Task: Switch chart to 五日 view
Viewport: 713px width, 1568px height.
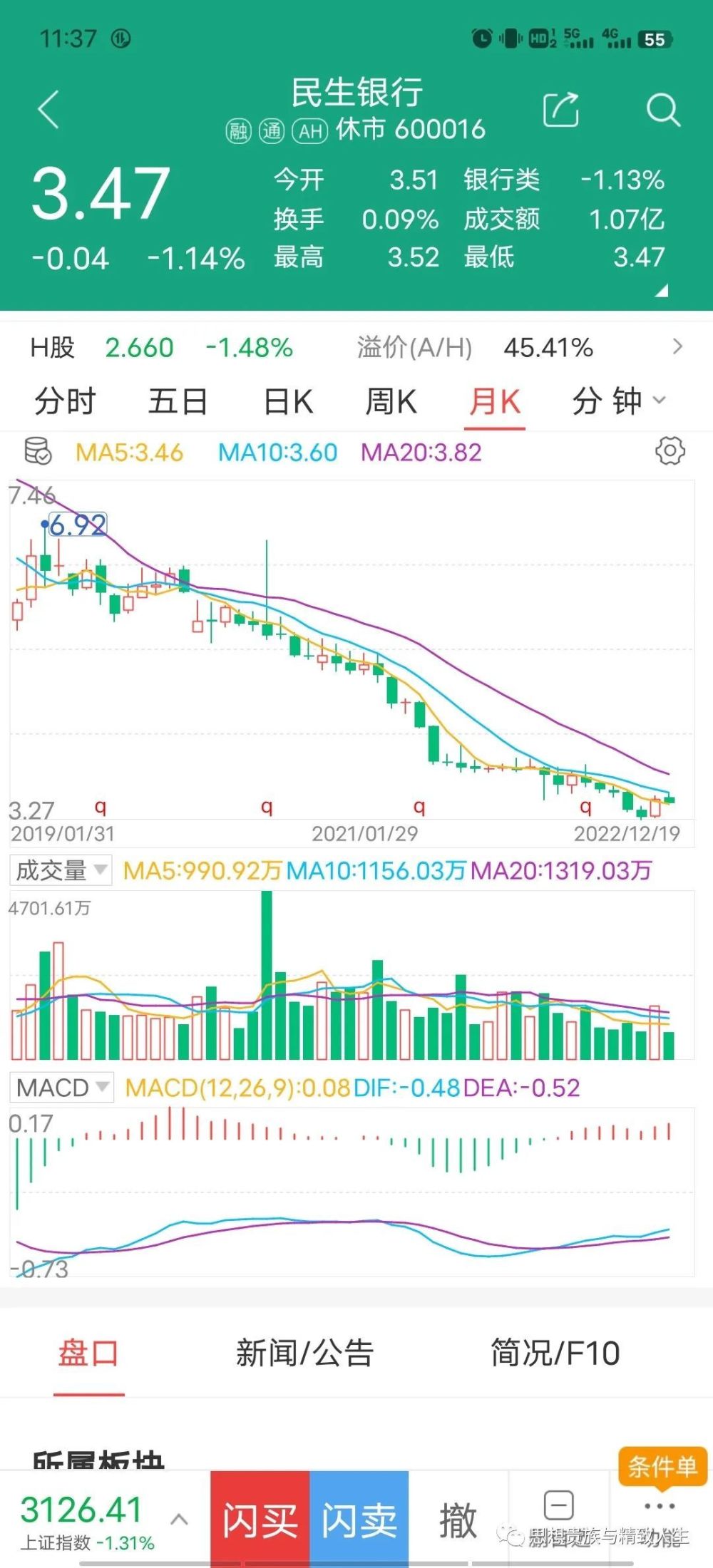Action: coord(178,401)
